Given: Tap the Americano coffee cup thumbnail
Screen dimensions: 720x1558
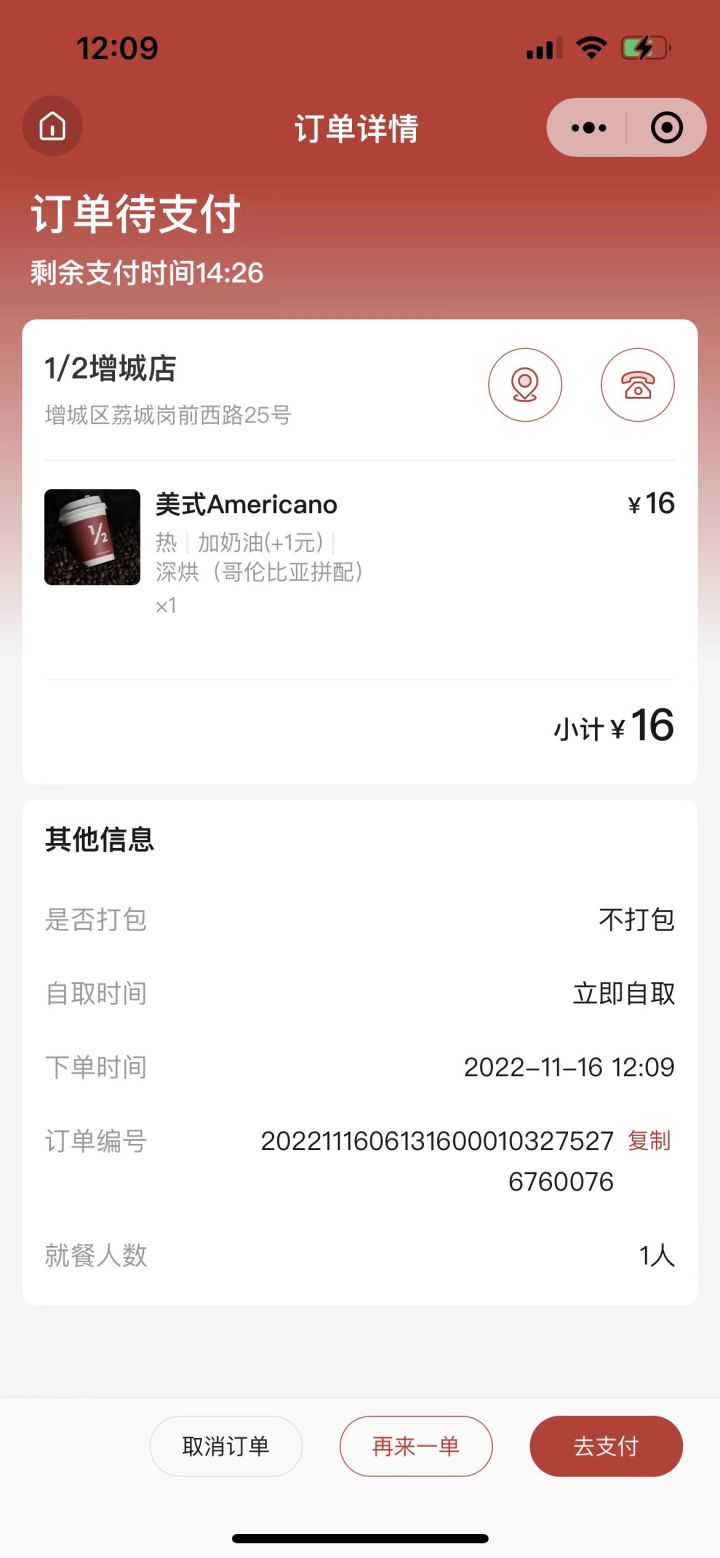Looking at the screenshot, I should click(91, 537).
